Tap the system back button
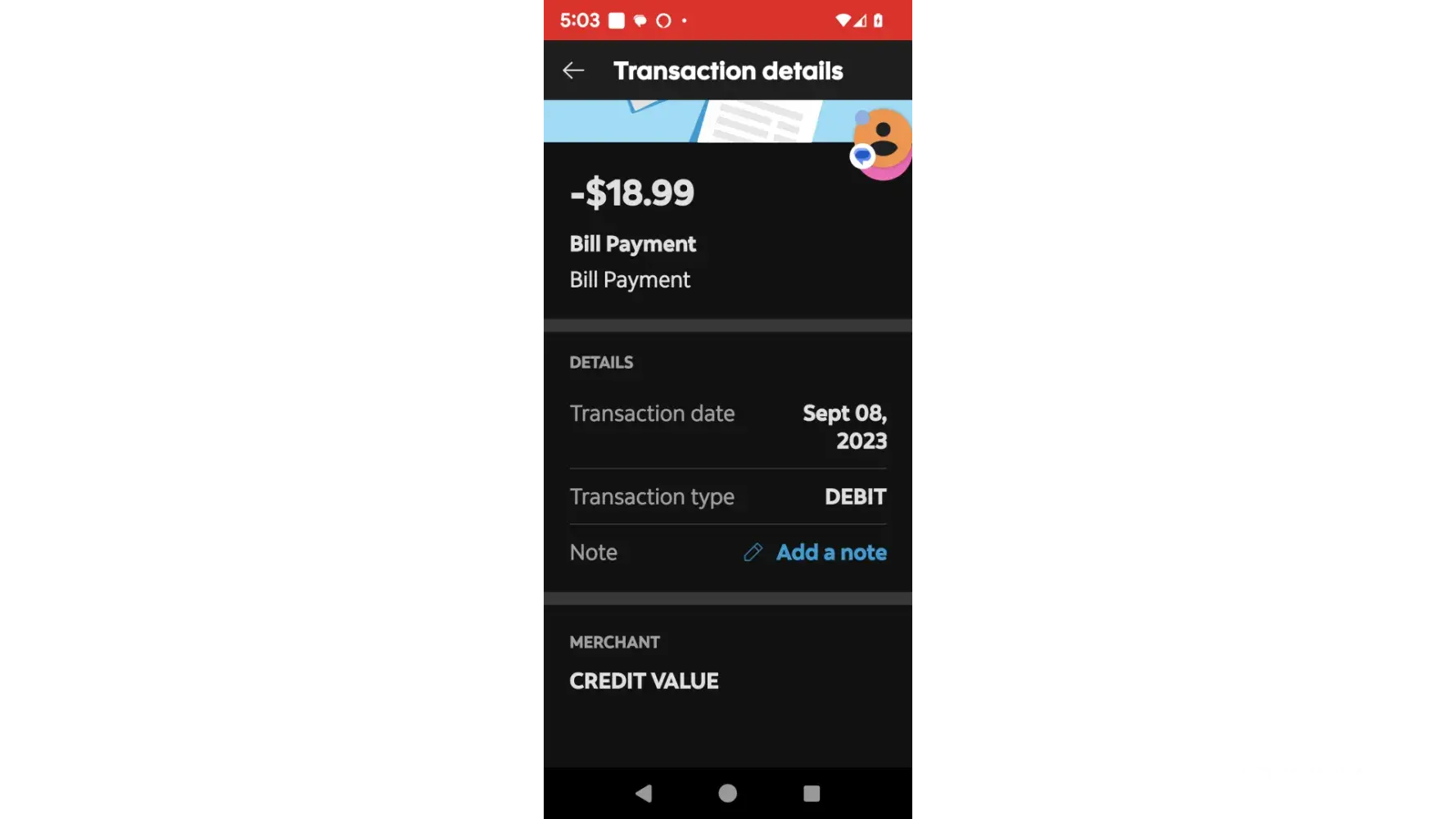Viewport: 1456px width, 819px height. pyautogui.click(x=644, y=793)
